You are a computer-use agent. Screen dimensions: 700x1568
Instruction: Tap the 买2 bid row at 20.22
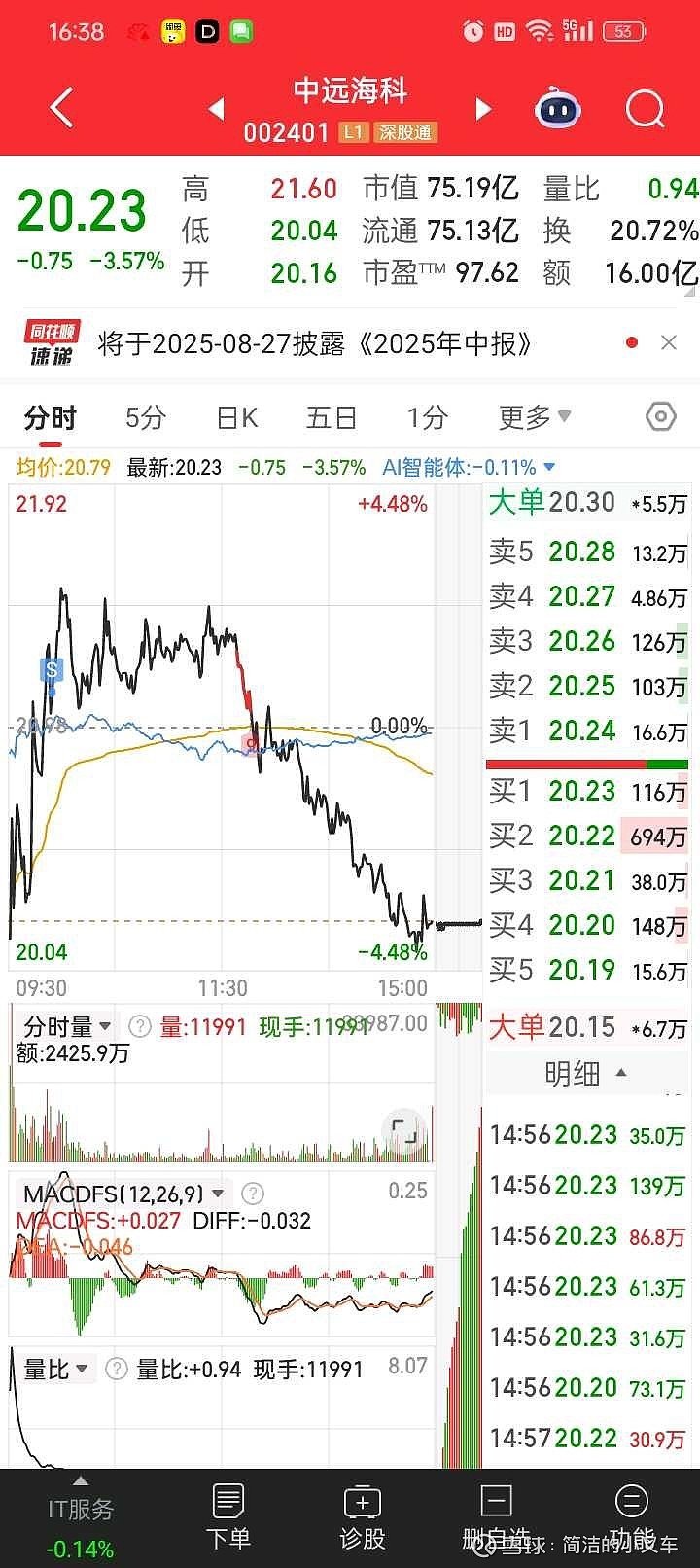tap(588, 836)
